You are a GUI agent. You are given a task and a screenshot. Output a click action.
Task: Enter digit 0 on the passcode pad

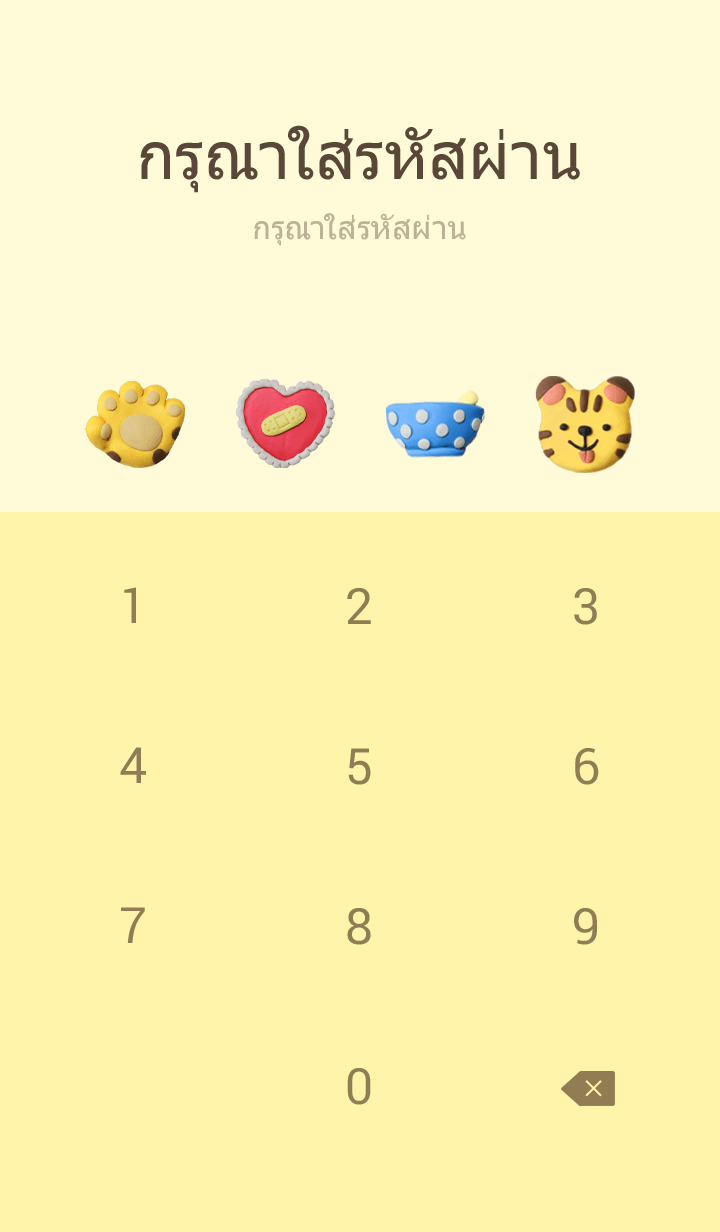pos(359,1087)
